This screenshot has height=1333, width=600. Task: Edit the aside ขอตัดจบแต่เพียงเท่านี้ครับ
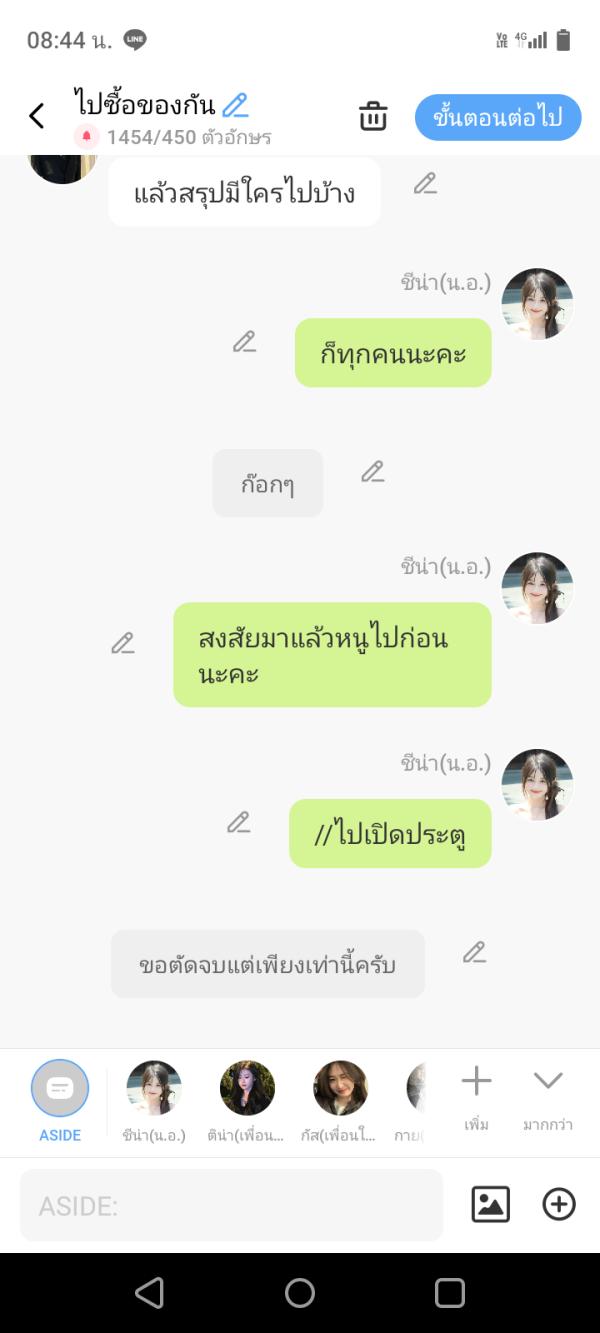tap(474, 953)
